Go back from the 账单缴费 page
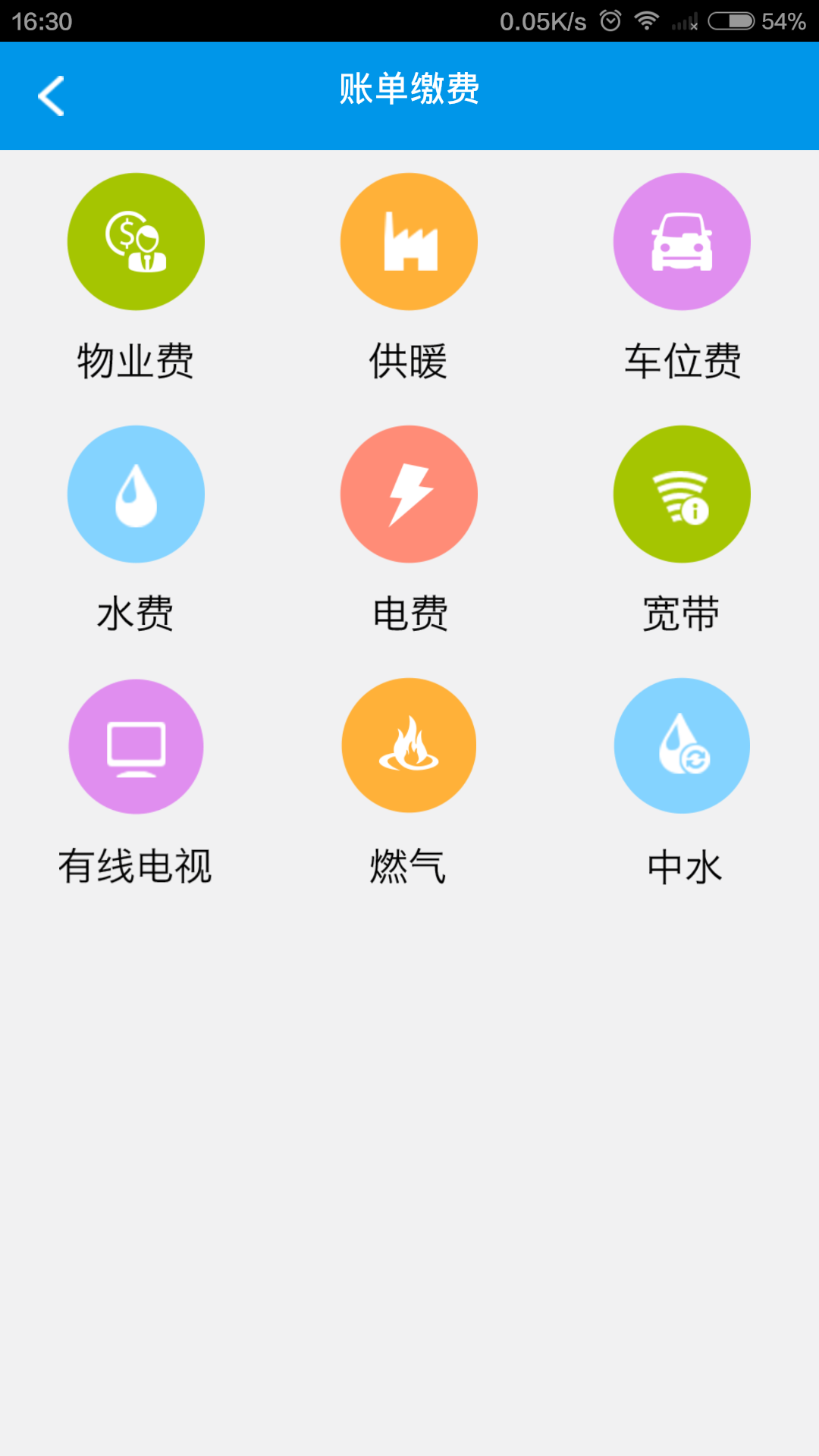 51,96
